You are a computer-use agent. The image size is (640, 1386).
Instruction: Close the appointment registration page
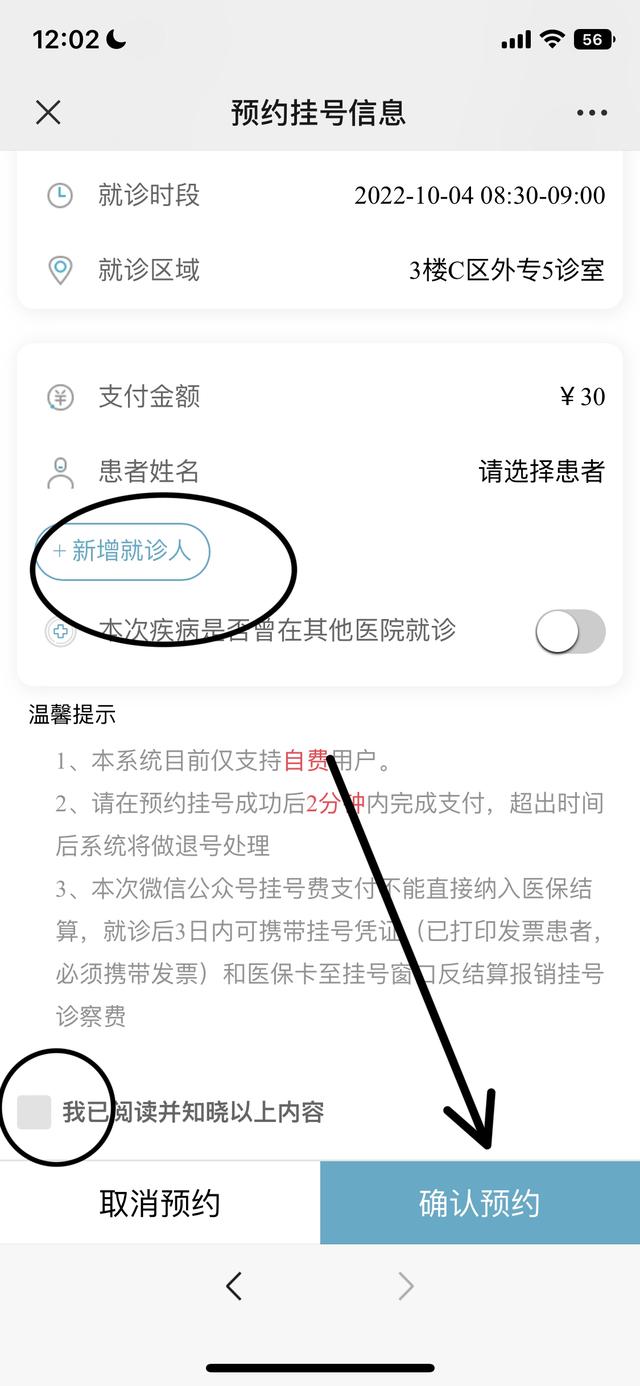pyautogui.click(x=48, y=112)
